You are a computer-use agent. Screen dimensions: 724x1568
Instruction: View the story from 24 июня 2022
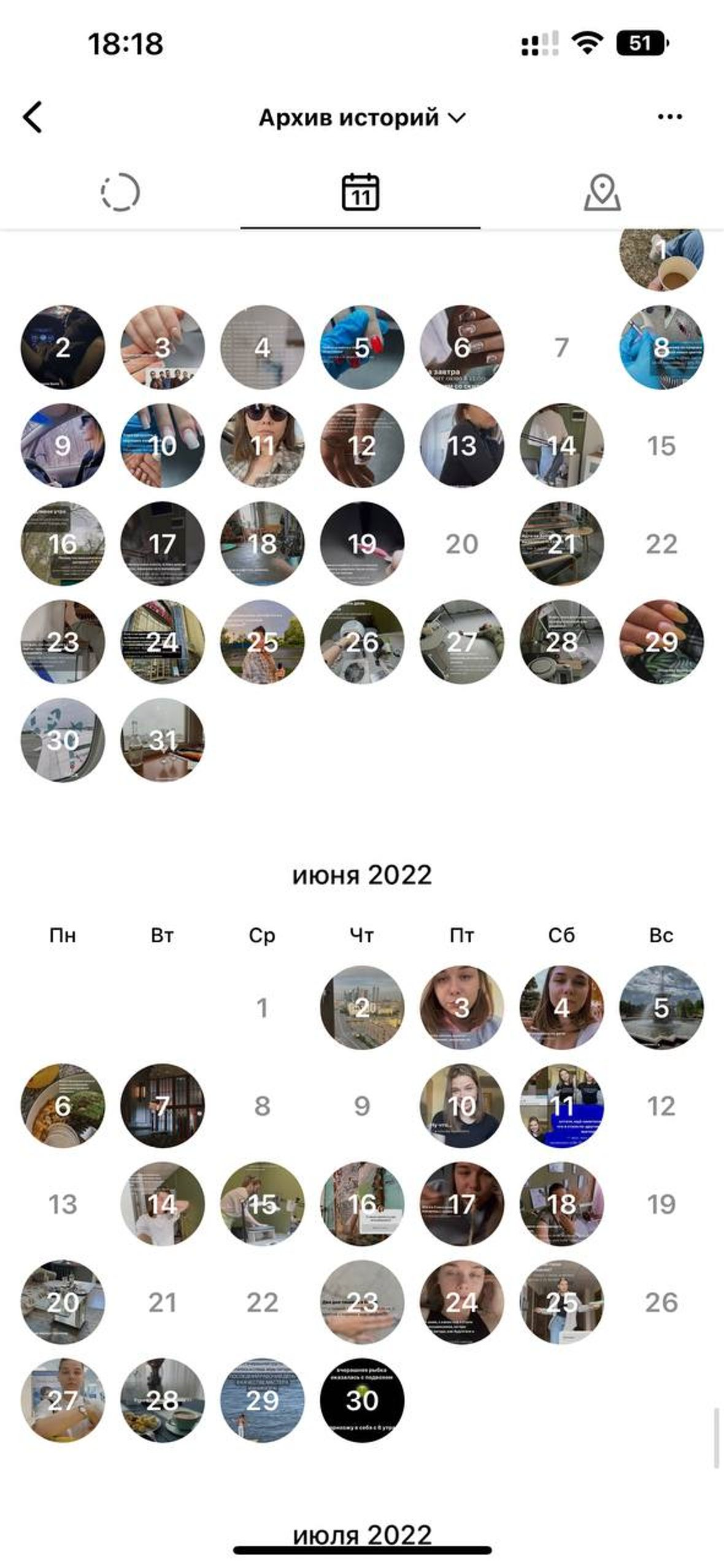click(x=461, y=1302)
